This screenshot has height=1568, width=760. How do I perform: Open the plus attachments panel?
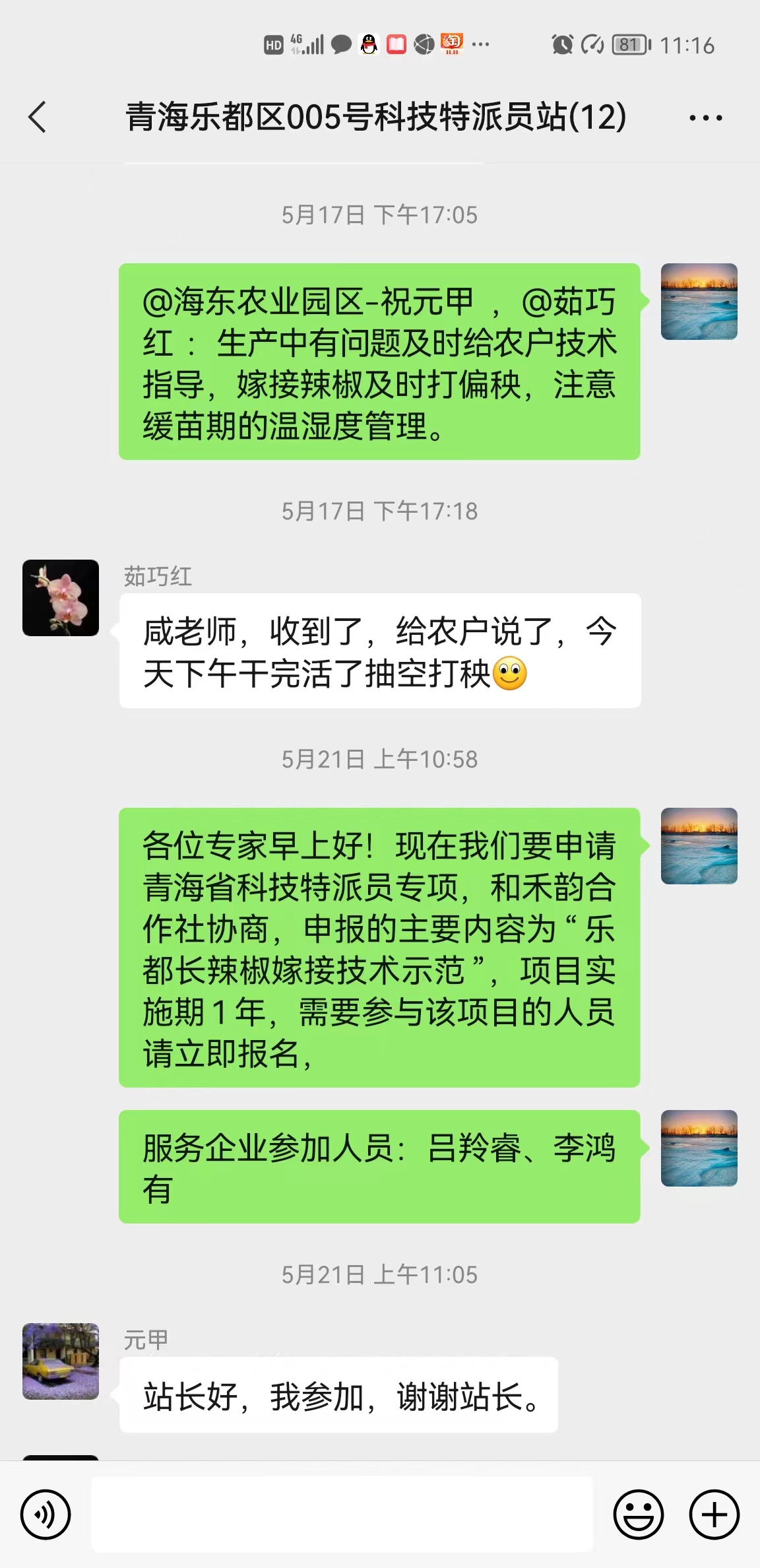(714, 1515)
